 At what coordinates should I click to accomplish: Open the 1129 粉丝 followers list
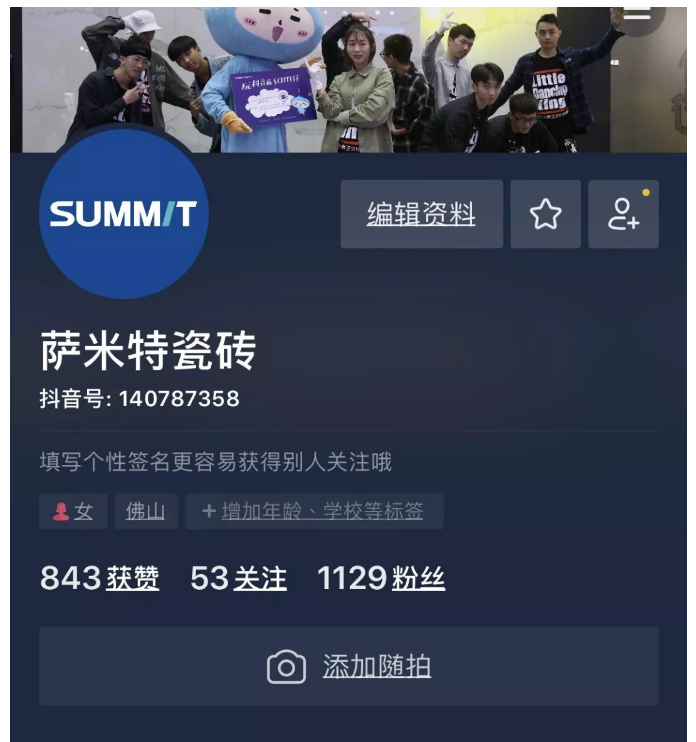381,578
